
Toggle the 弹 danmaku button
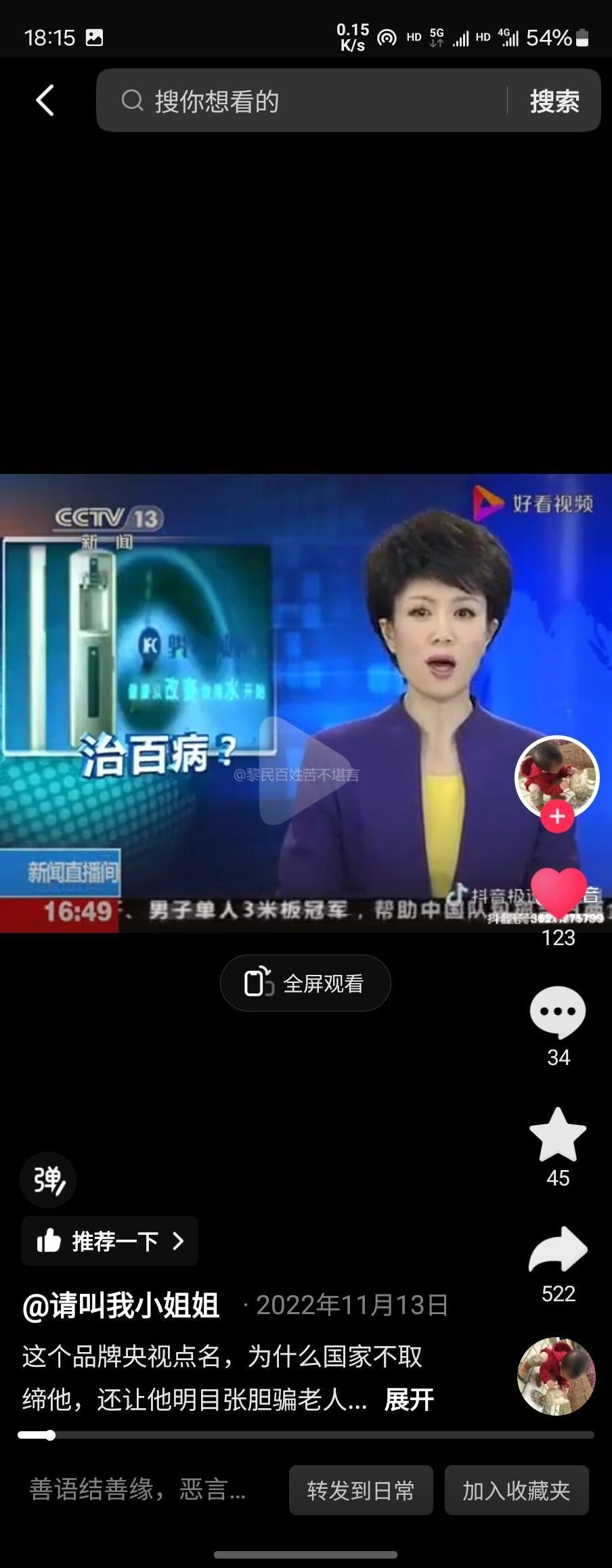[48, 1180]
